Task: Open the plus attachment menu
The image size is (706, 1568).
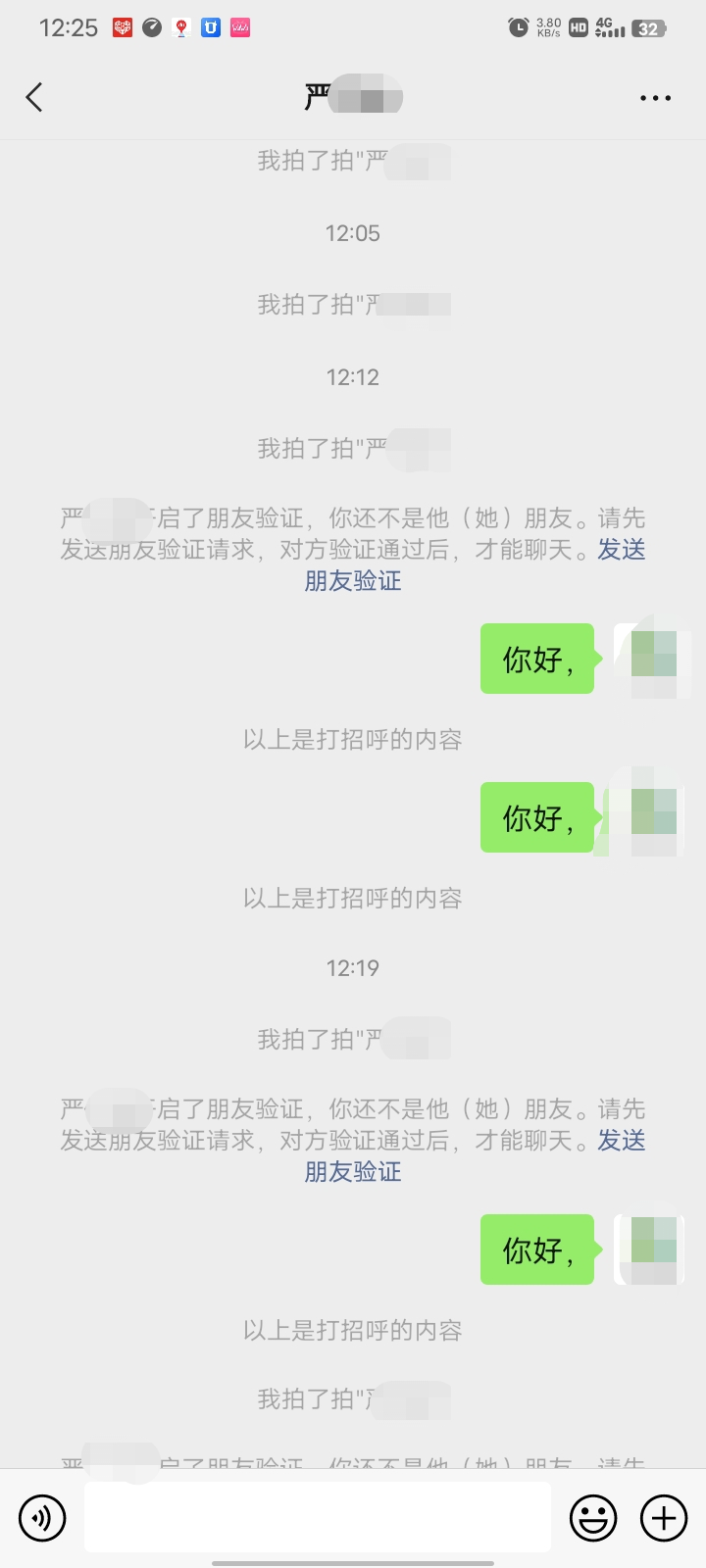Action: click(664, 1518)
